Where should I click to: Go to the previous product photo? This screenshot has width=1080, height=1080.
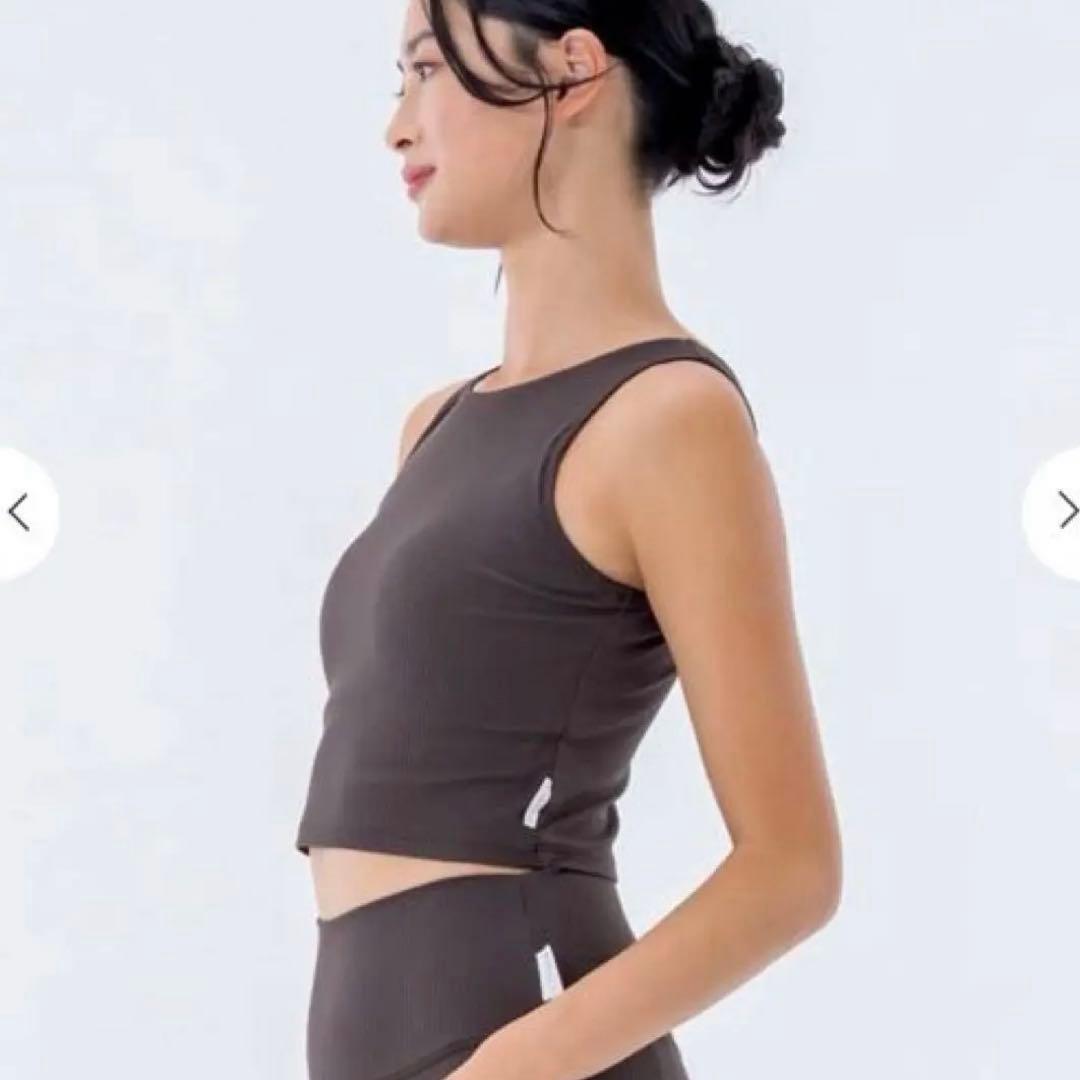point(20,513)
